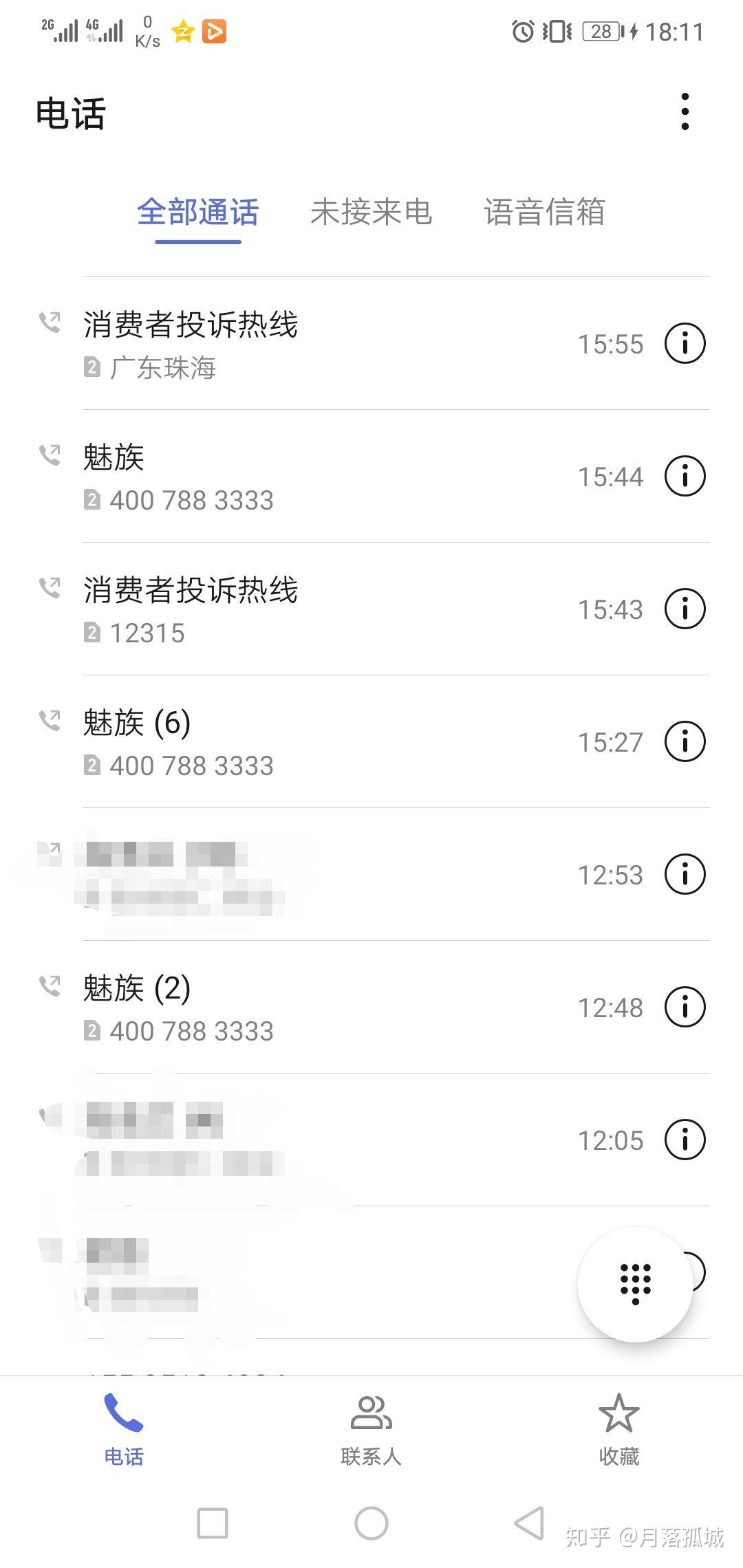This screenshot has height=1568, width=743.
Task: Show details for 魅族 (6) calls
Action: [685, 741]
